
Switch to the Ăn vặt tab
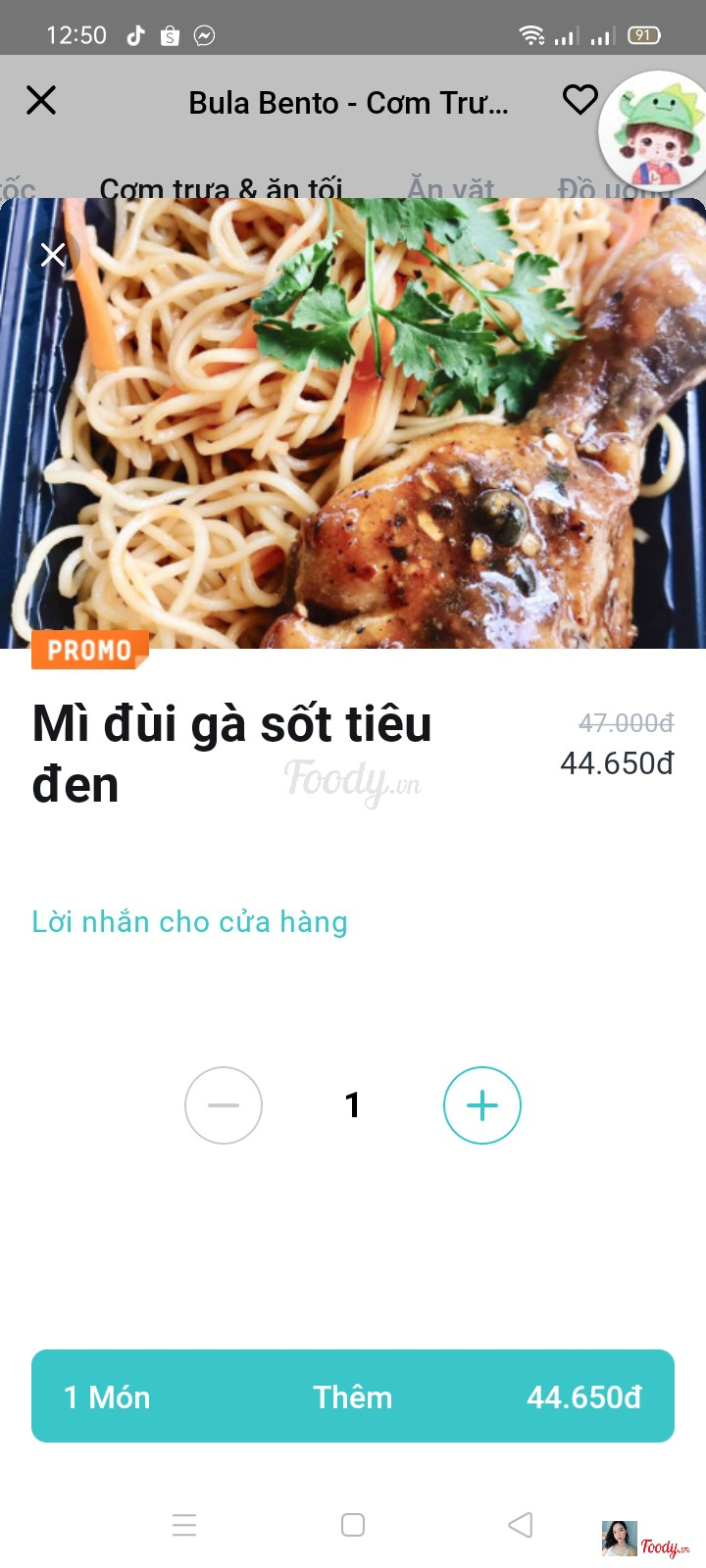click(x=451, y=186)
